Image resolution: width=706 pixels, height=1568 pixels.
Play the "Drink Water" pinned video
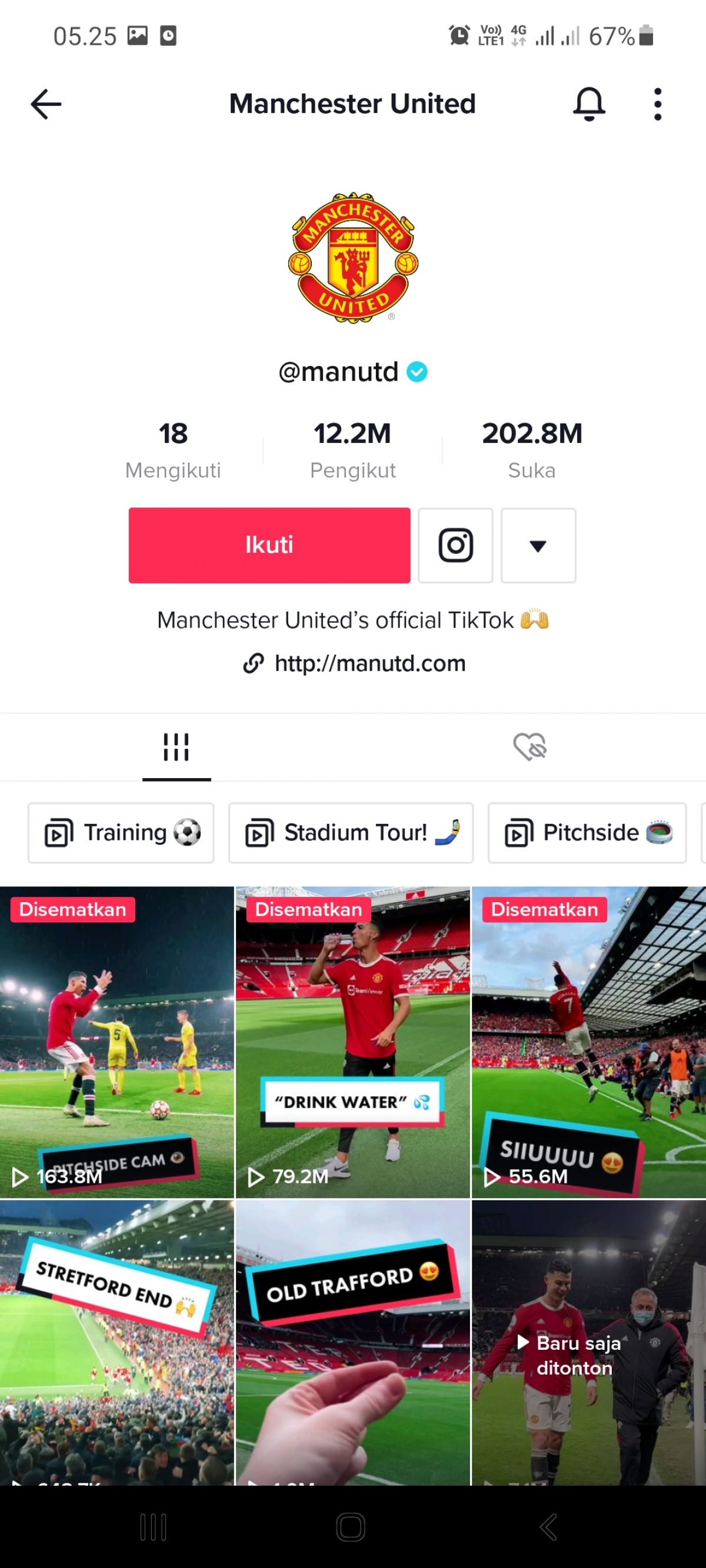352,1042
